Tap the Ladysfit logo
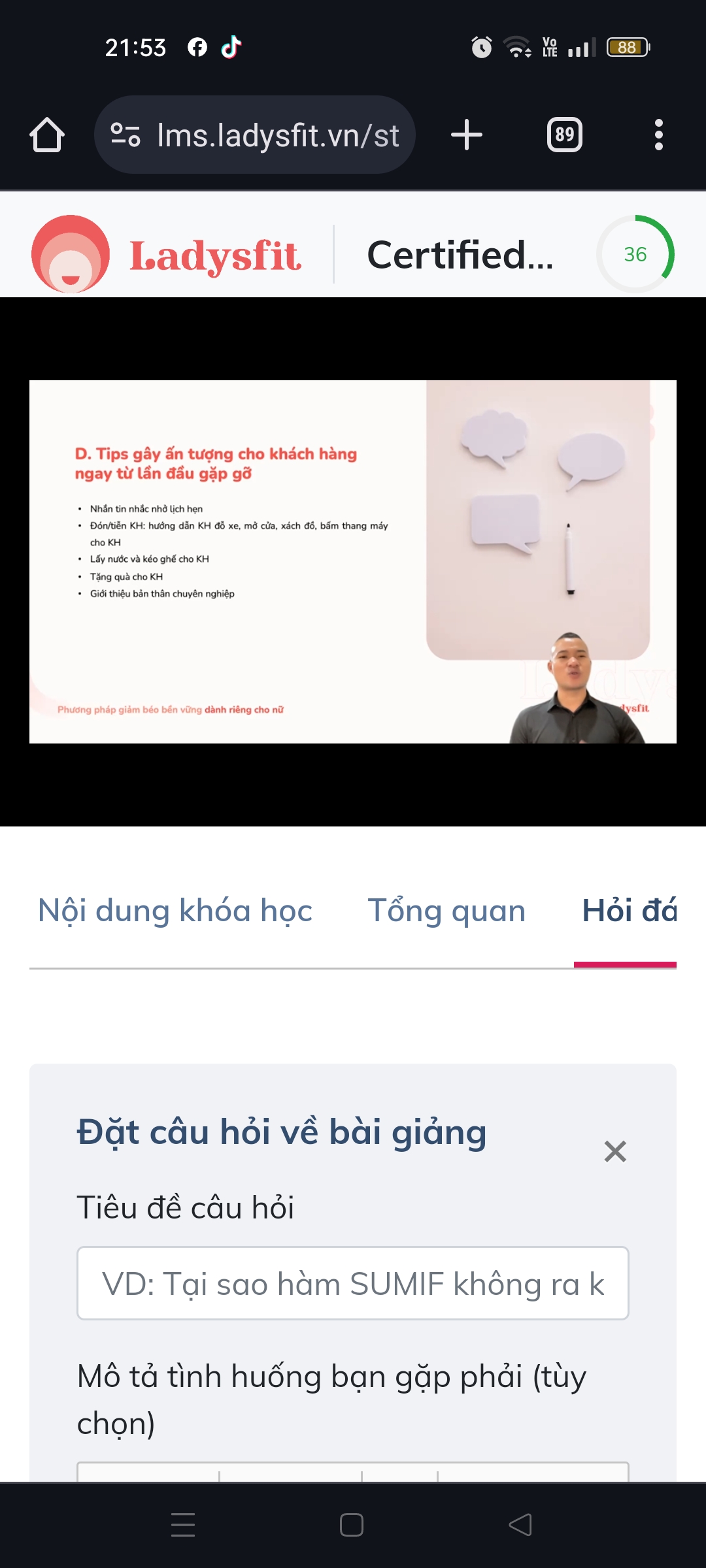706x1568 pixels. [x=167, y=254]
